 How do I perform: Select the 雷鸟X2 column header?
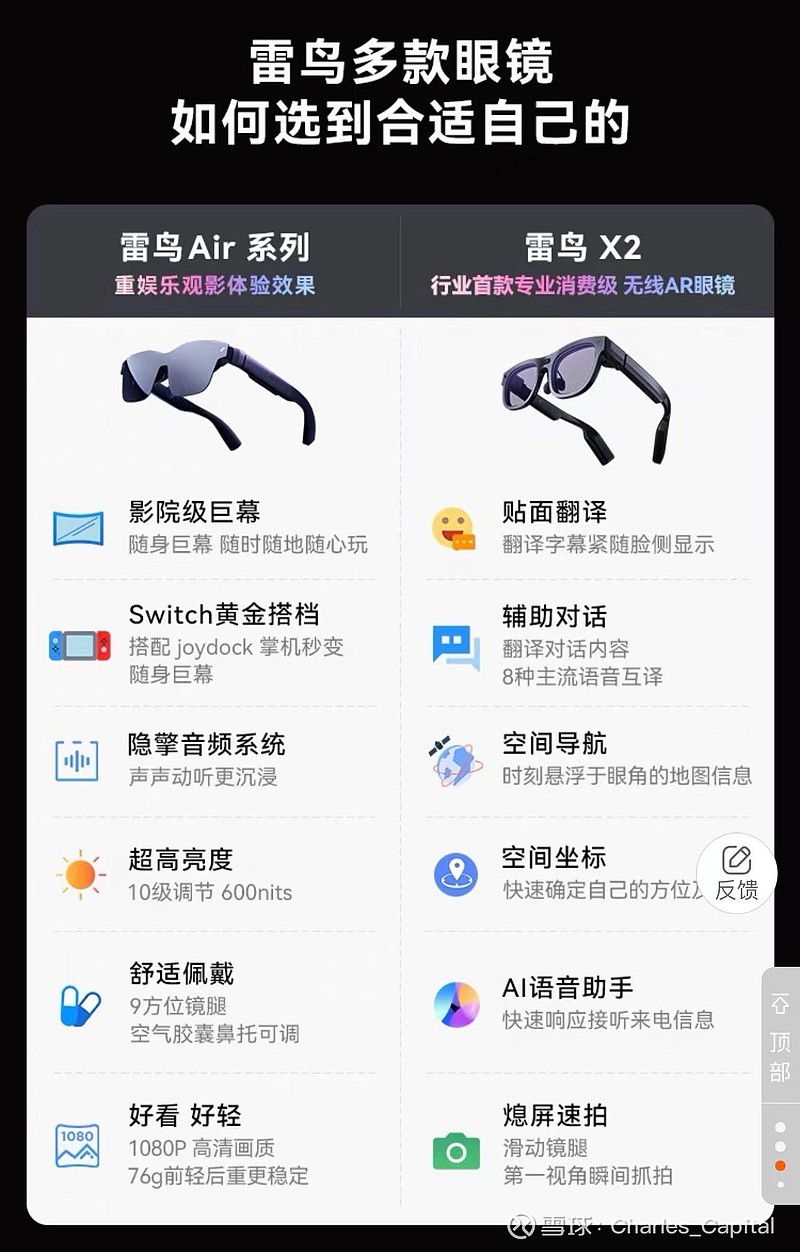(x=580, y=246)
